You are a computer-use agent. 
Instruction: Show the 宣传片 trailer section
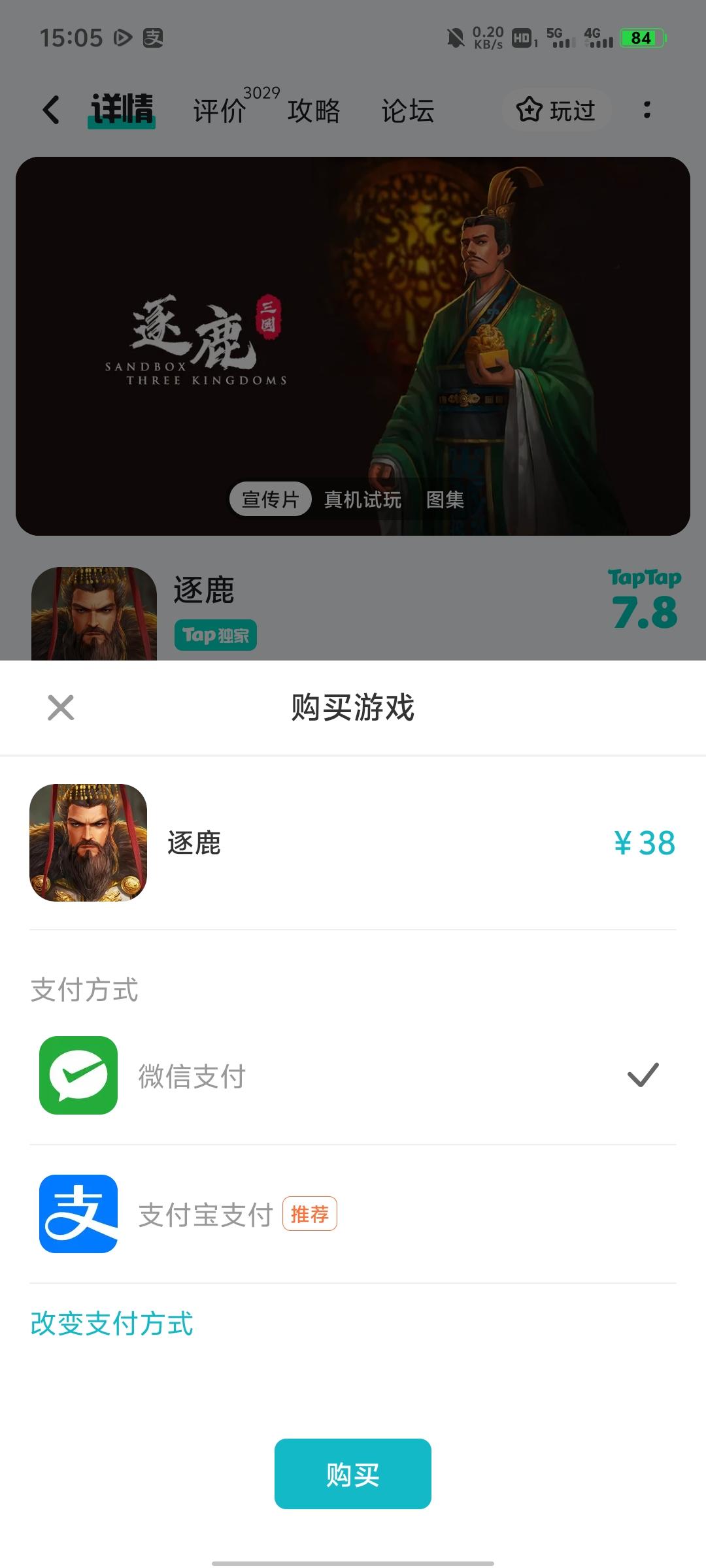point(271,499)
